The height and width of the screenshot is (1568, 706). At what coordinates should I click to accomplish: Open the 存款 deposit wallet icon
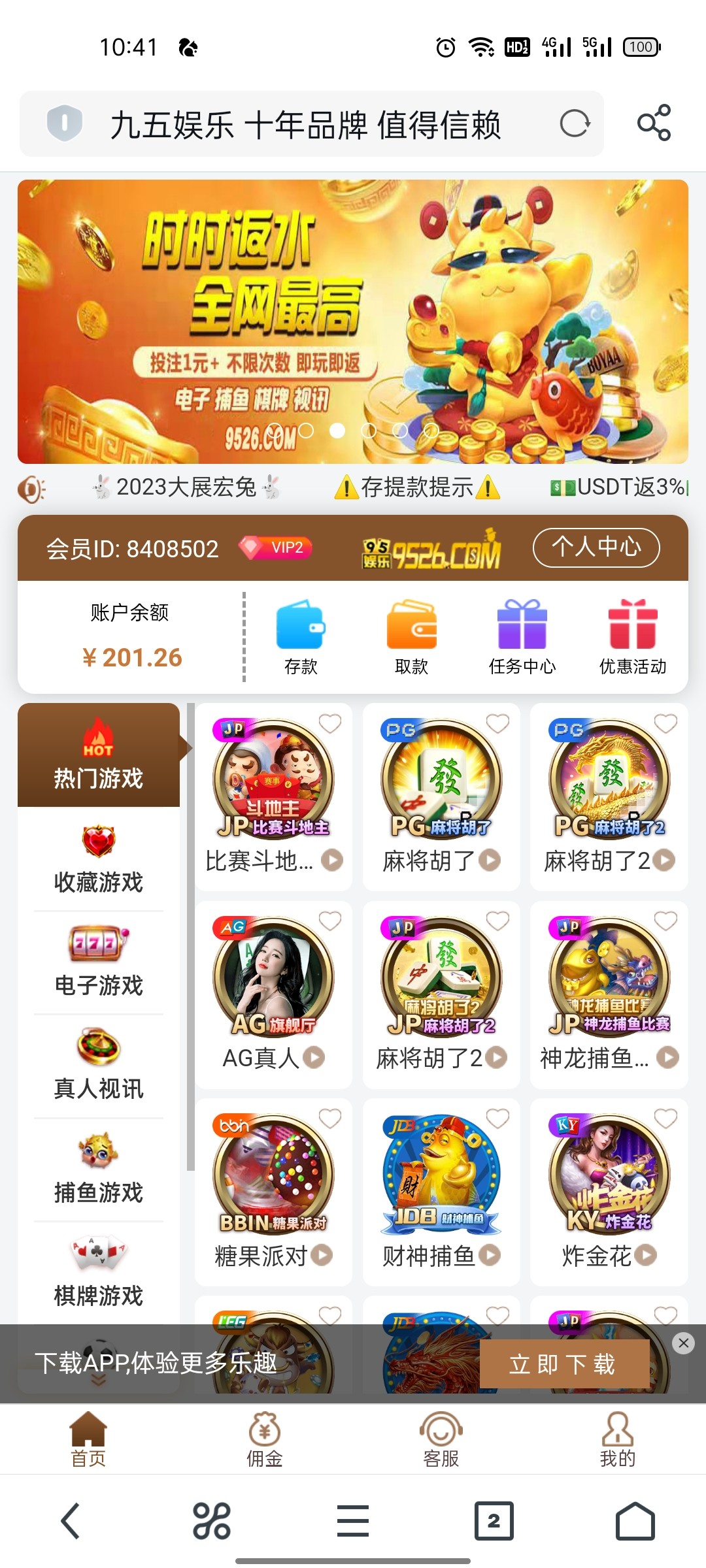coord(301,630)
